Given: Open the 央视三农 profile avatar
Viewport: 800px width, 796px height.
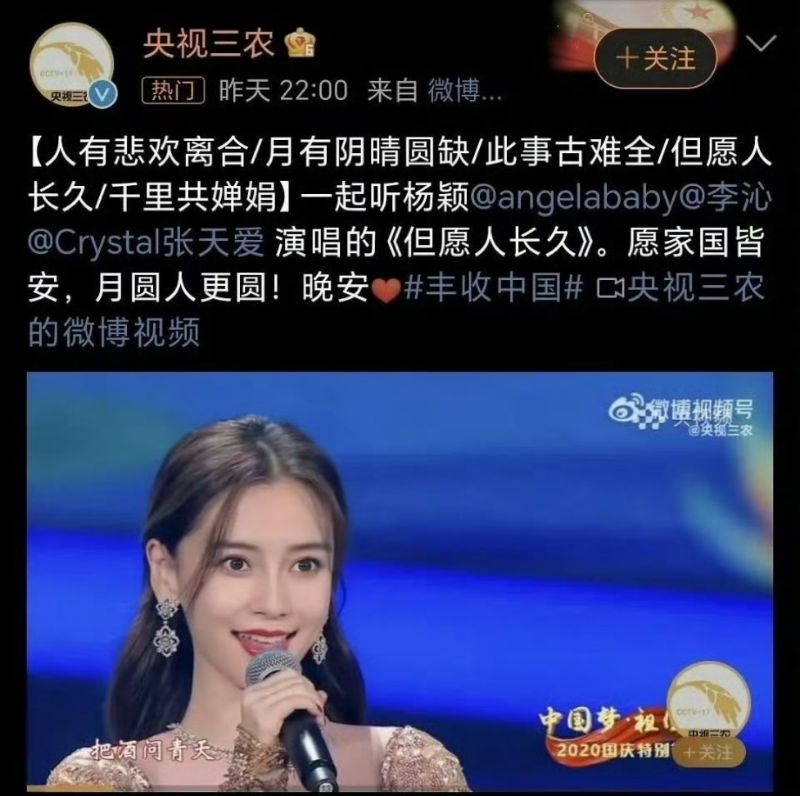Looking at the screenshot, I should click(x=69, y=64).
